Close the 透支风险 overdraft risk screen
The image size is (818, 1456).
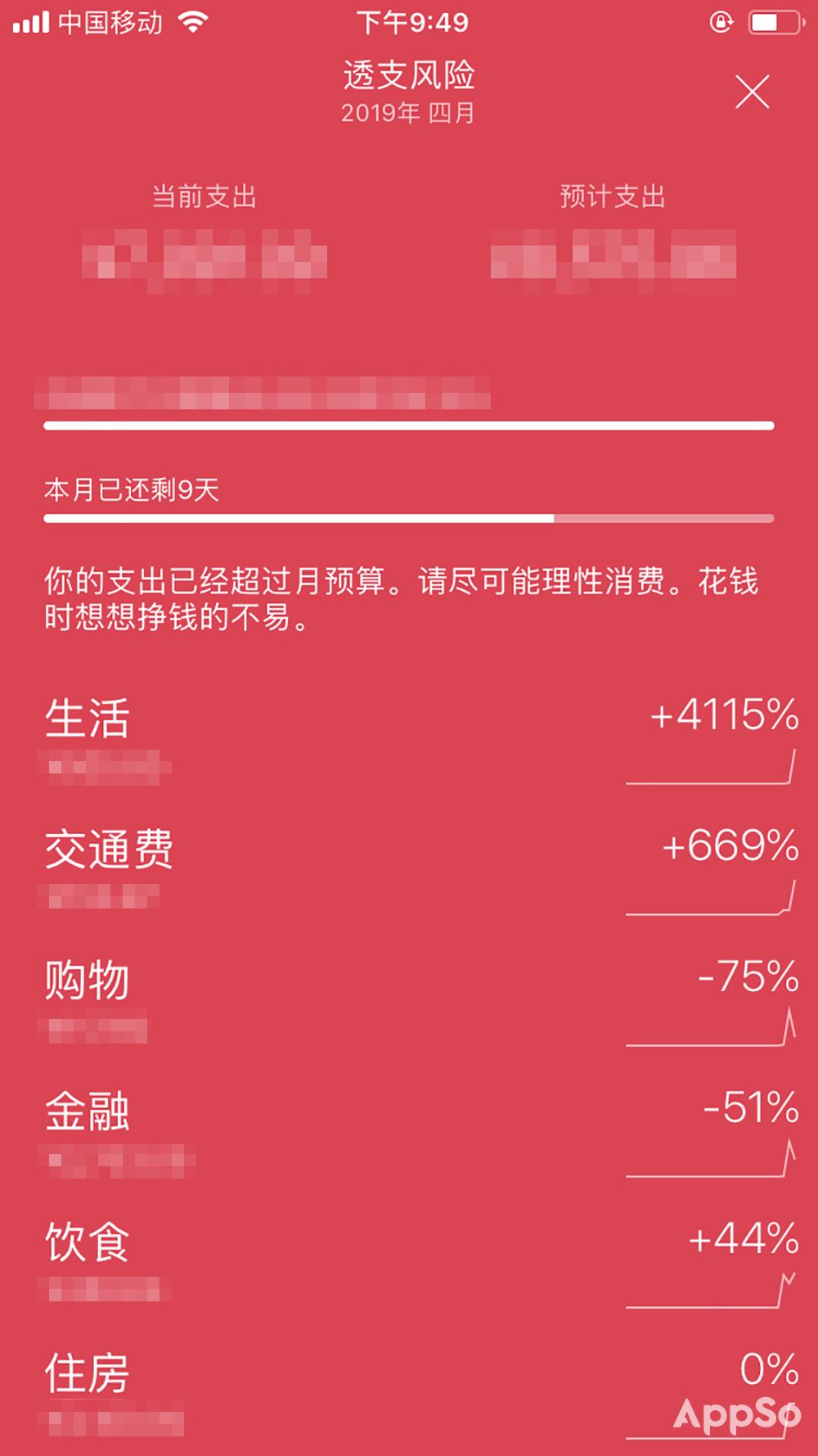(753, 92)
